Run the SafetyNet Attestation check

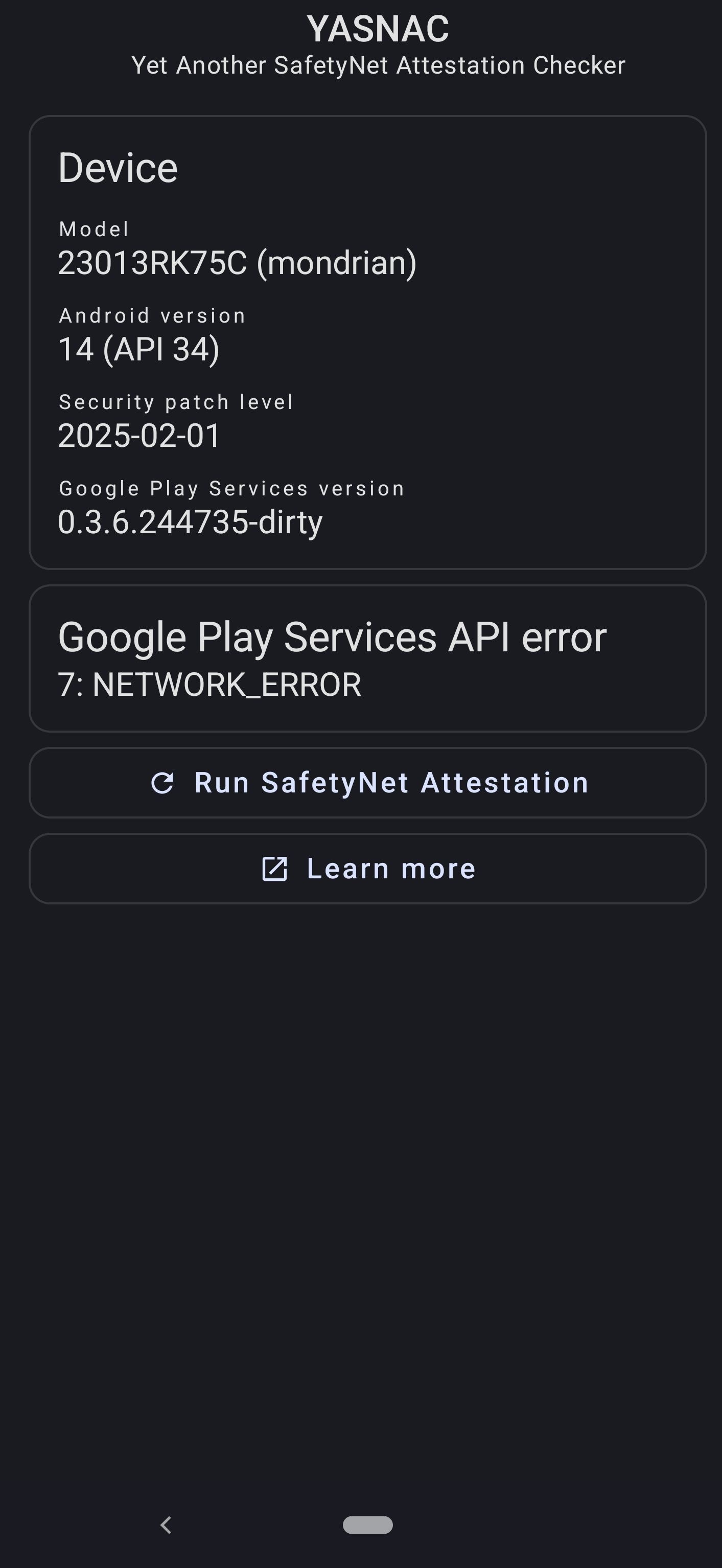tap(367, 783)
